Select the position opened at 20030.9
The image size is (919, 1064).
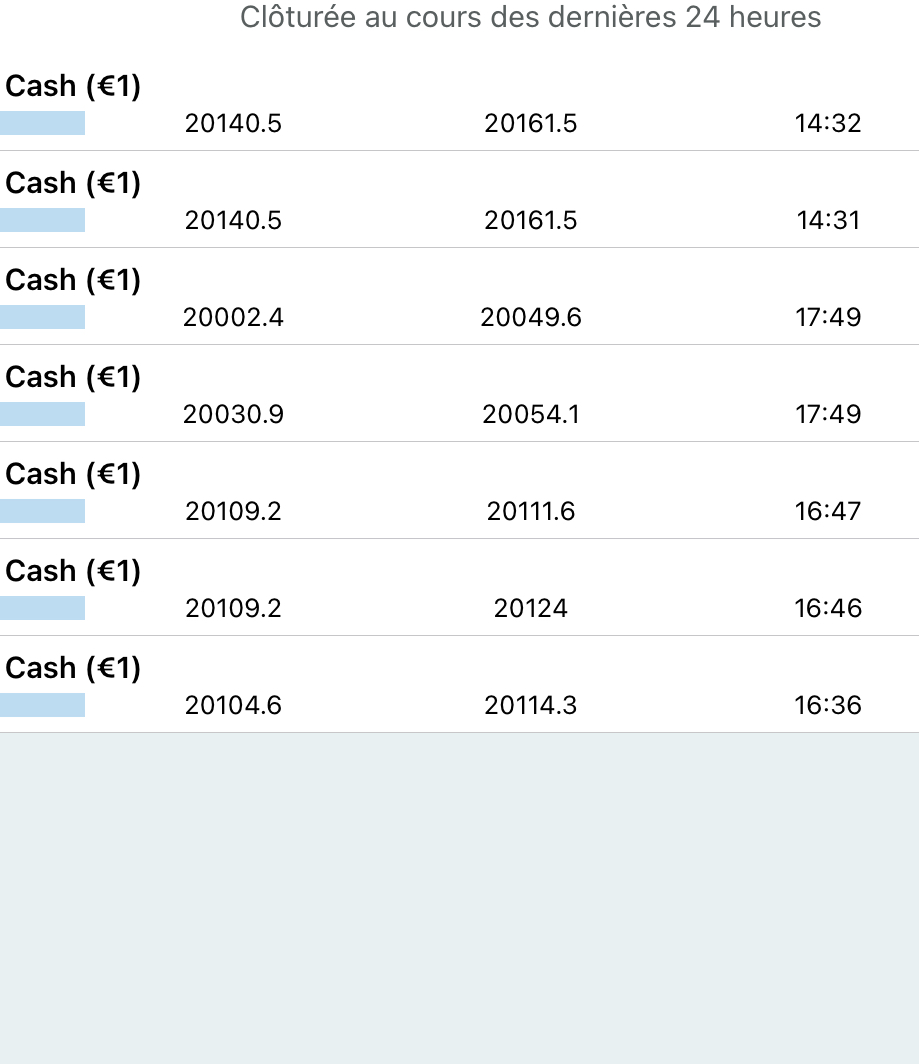(x=459, y=395)
